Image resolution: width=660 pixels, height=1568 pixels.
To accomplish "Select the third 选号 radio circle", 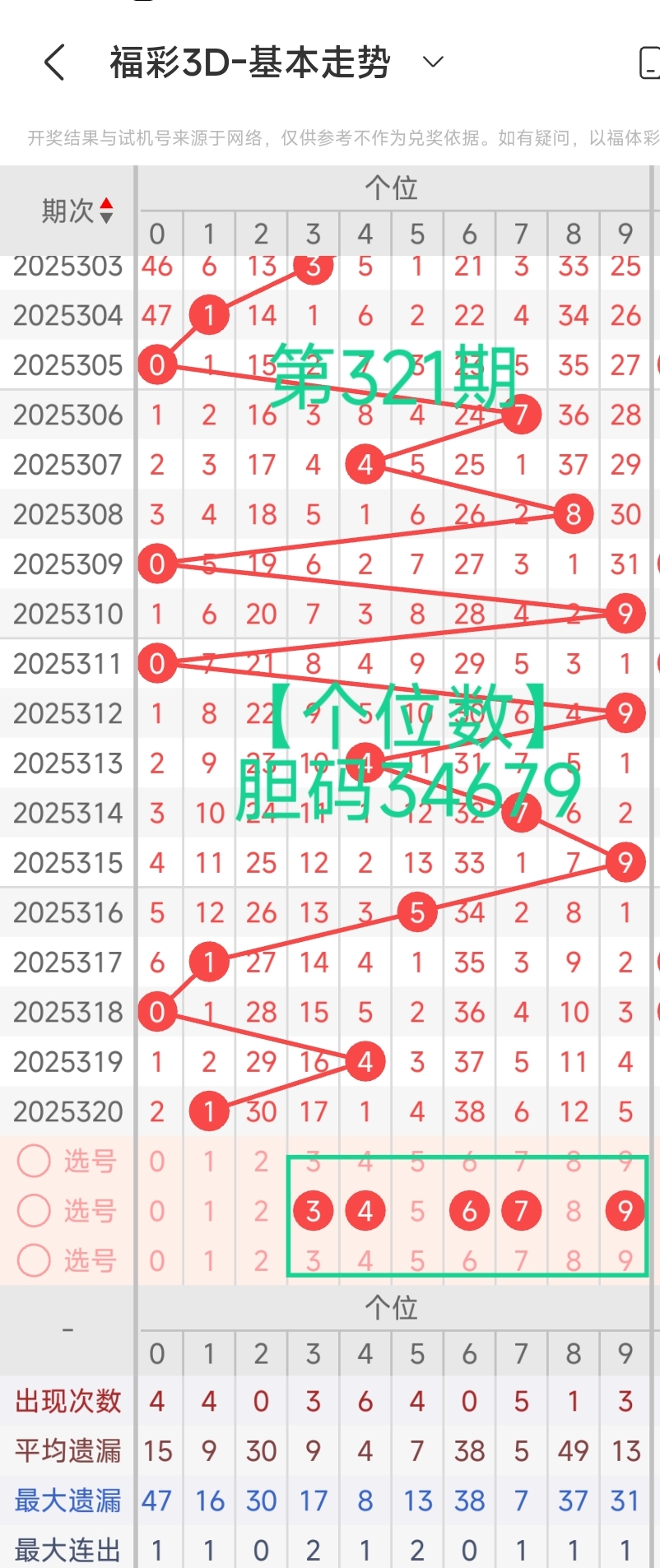I will point(34,1260).
